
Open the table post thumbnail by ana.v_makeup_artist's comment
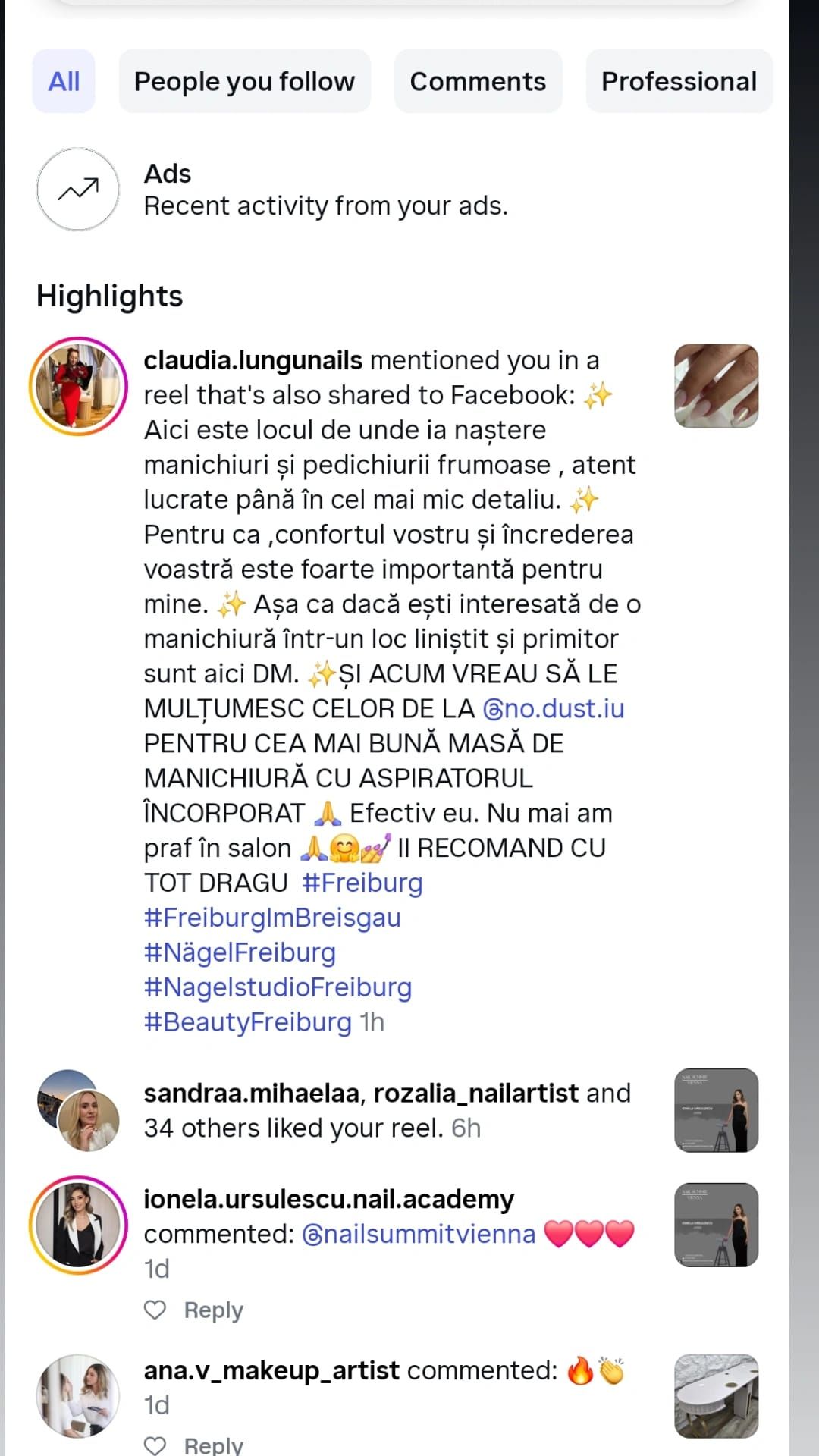pyautogui.click(x=717, y=1396)
